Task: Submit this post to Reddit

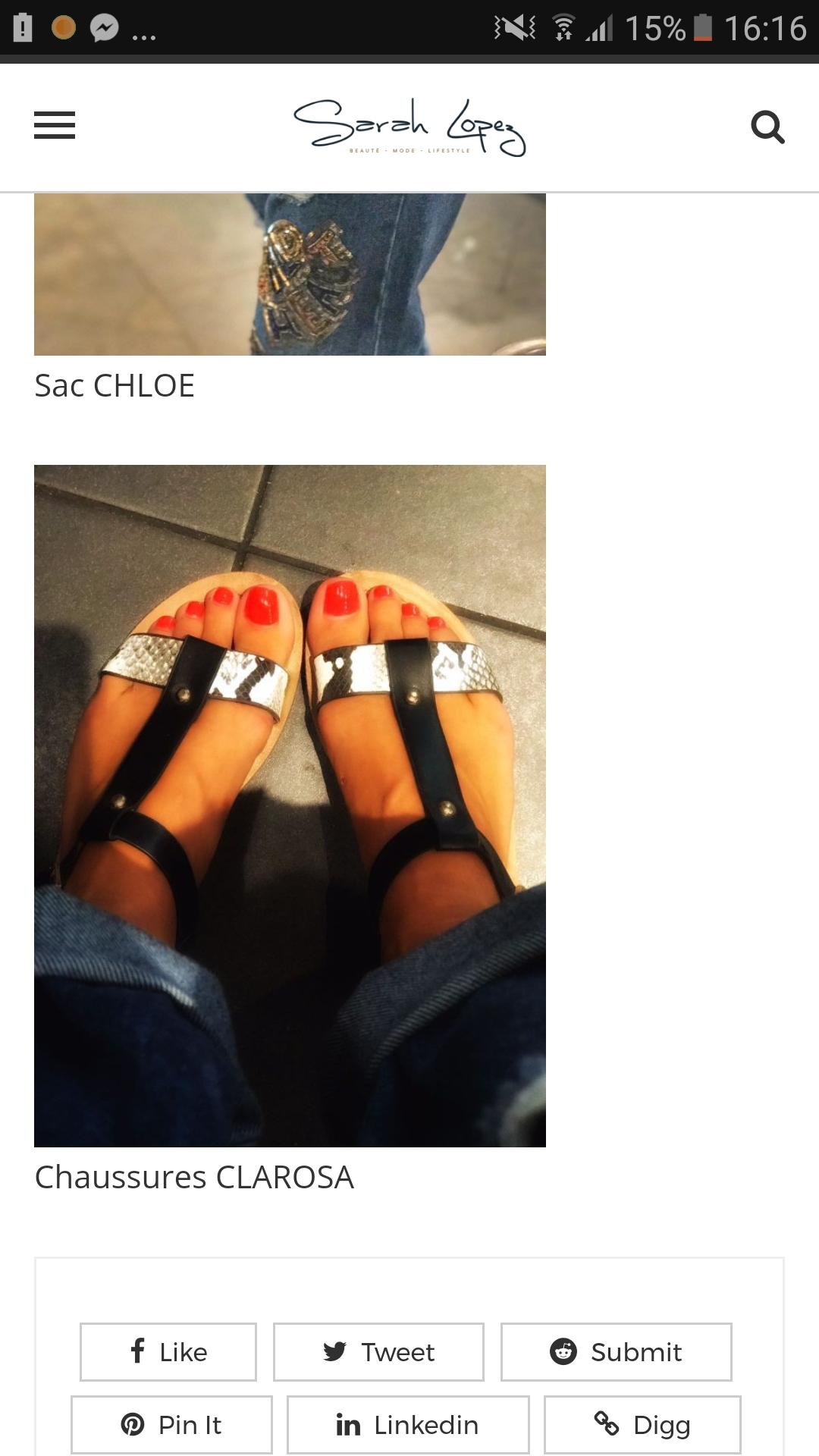Action: click(616, 1352)
